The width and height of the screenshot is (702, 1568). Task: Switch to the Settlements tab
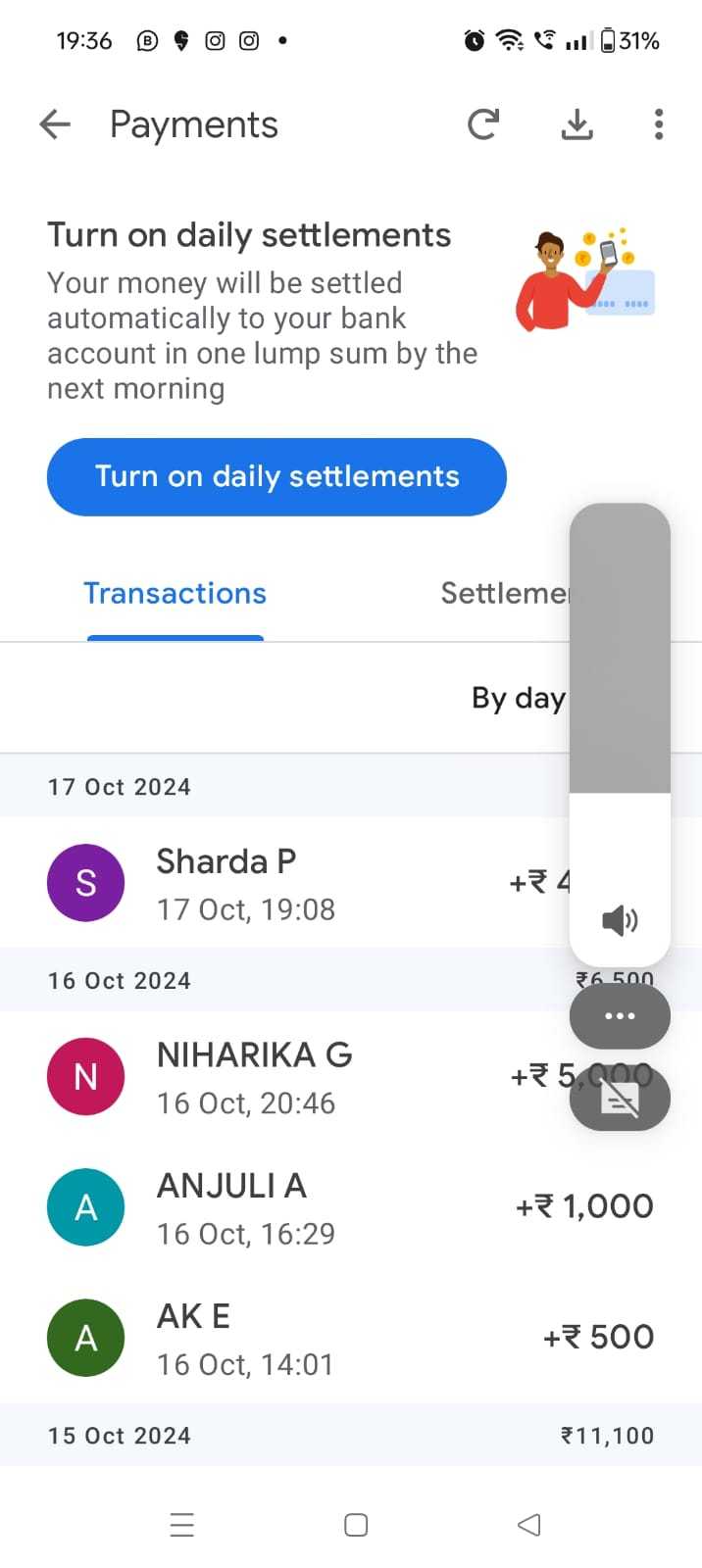click(505, 593)
